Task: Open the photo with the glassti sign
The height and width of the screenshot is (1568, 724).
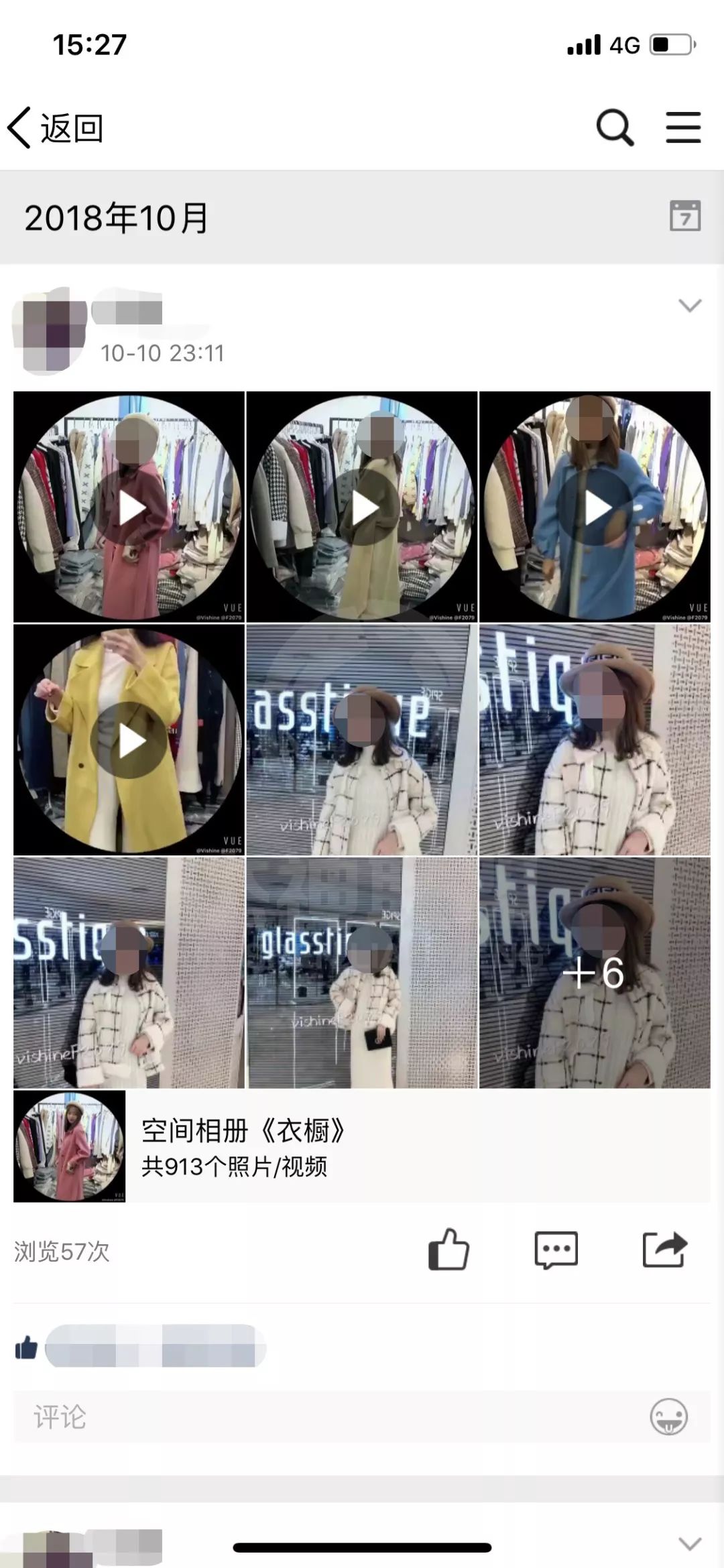Action: click(362, 973)
